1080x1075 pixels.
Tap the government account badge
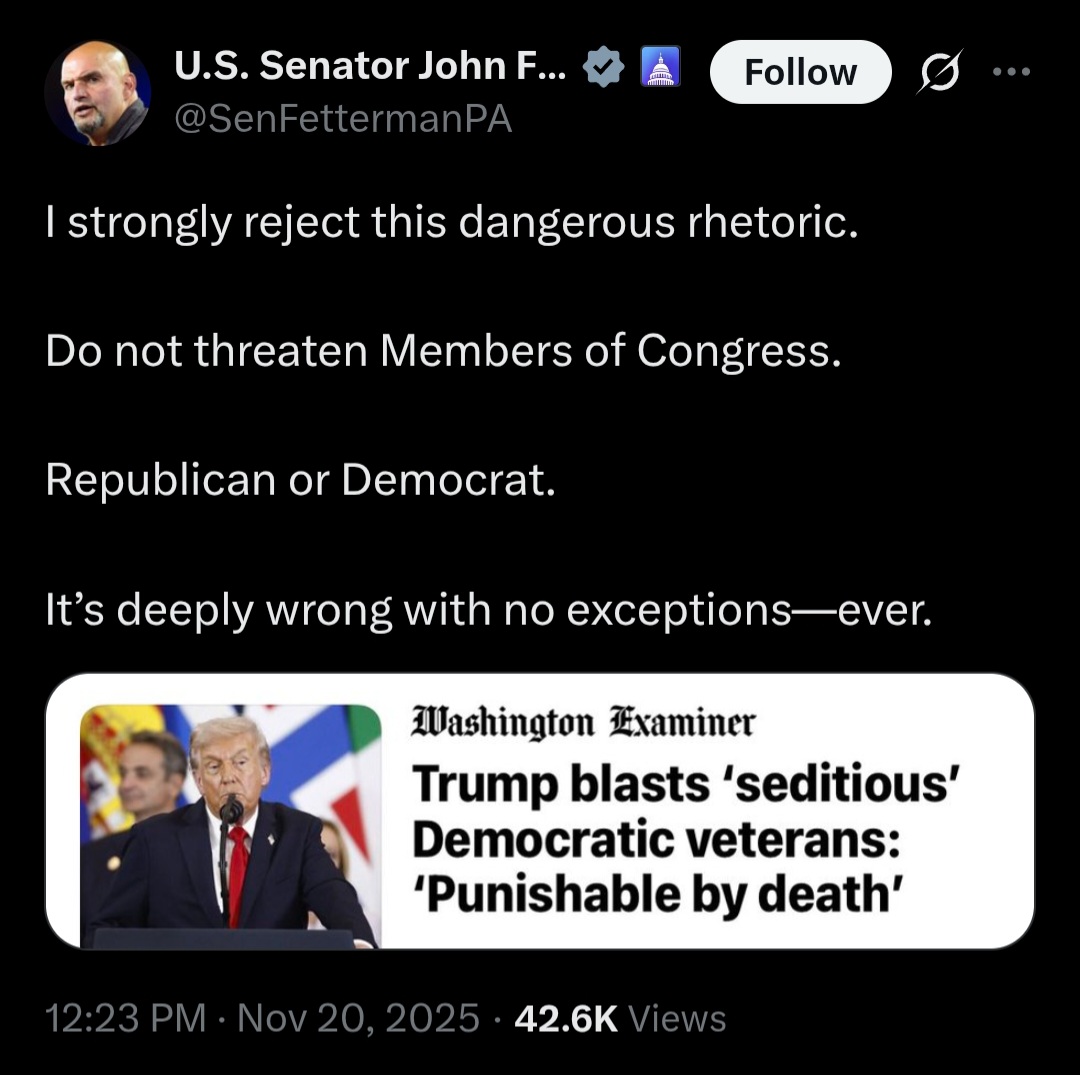[x=659, y=69]
